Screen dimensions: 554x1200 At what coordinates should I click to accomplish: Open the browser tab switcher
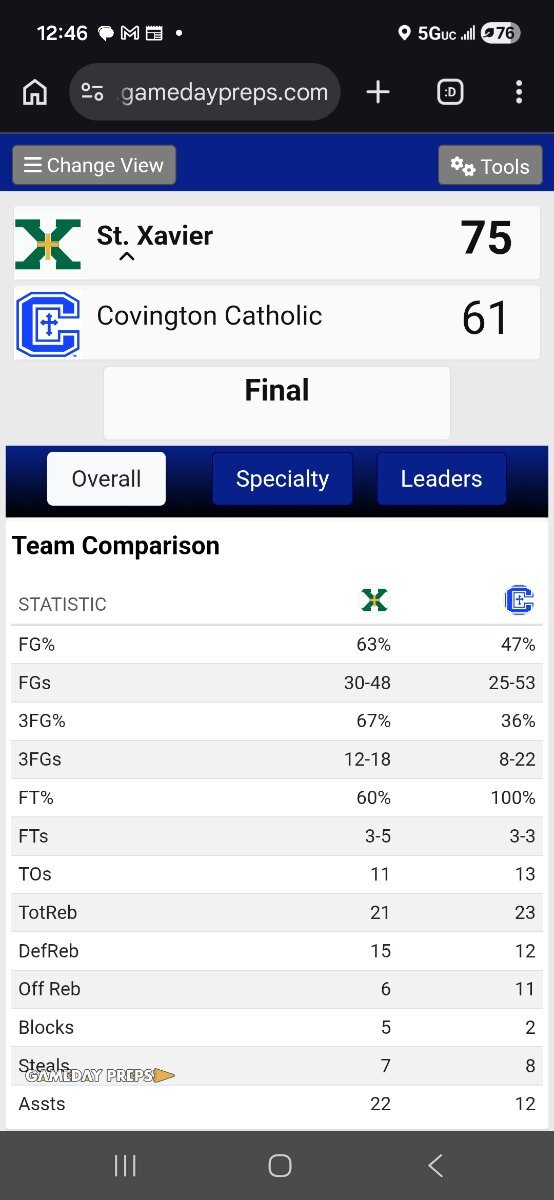(x=450, y=93)
